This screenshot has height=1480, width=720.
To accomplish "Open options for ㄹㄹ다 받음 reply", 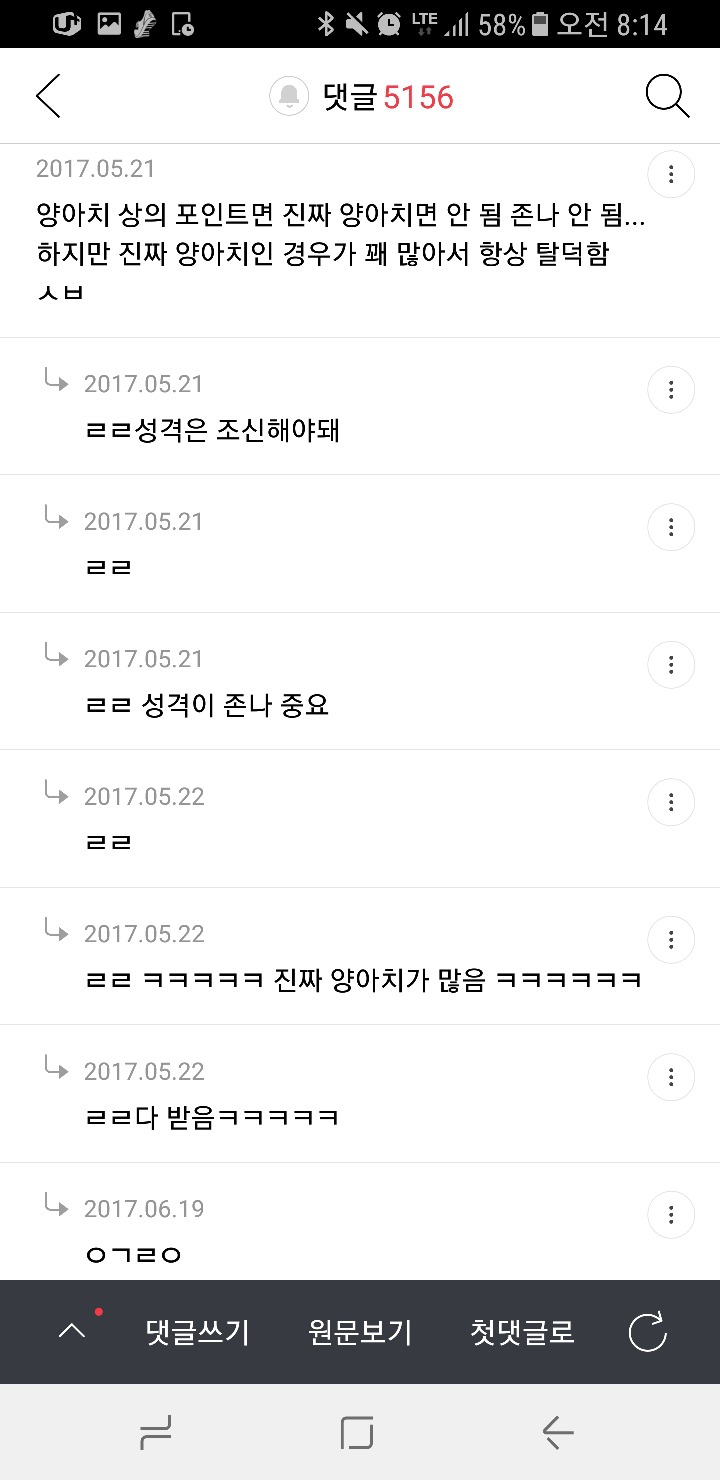I will pyautogui.click(x=671, y=1077).
